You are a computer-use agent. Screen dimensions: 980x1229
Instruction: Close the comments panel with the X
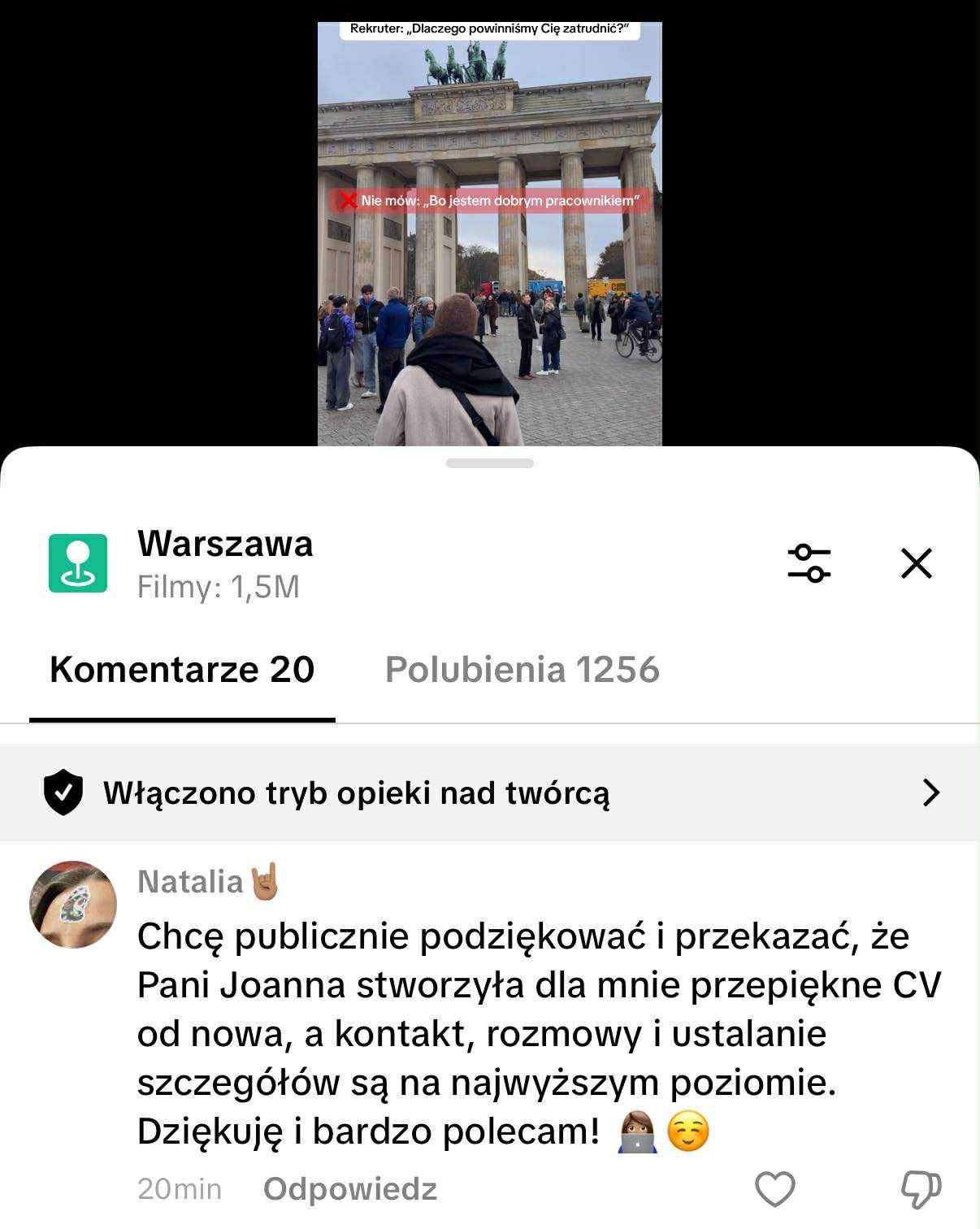[x=917, y=562]
